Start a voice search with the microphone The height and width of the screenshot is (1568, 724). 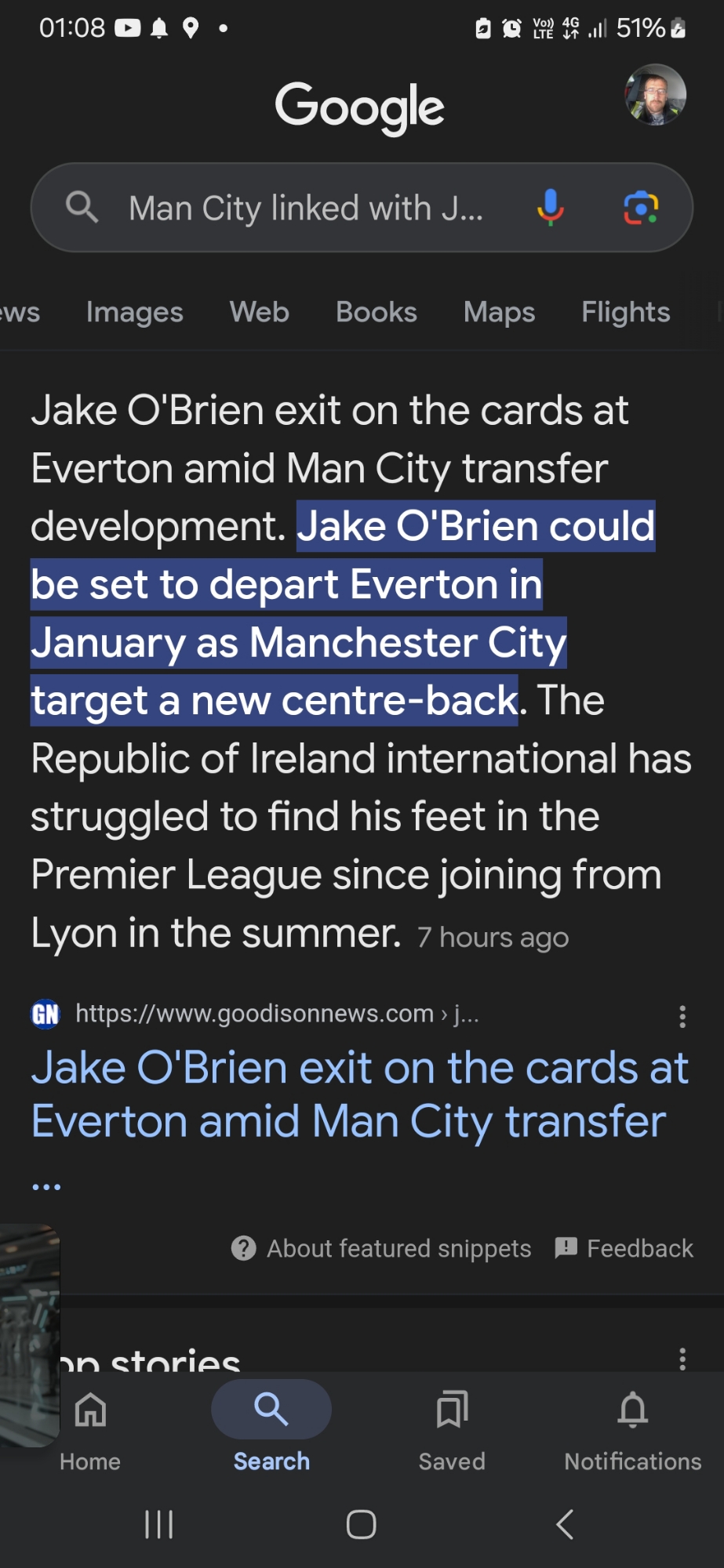[550, 208]
